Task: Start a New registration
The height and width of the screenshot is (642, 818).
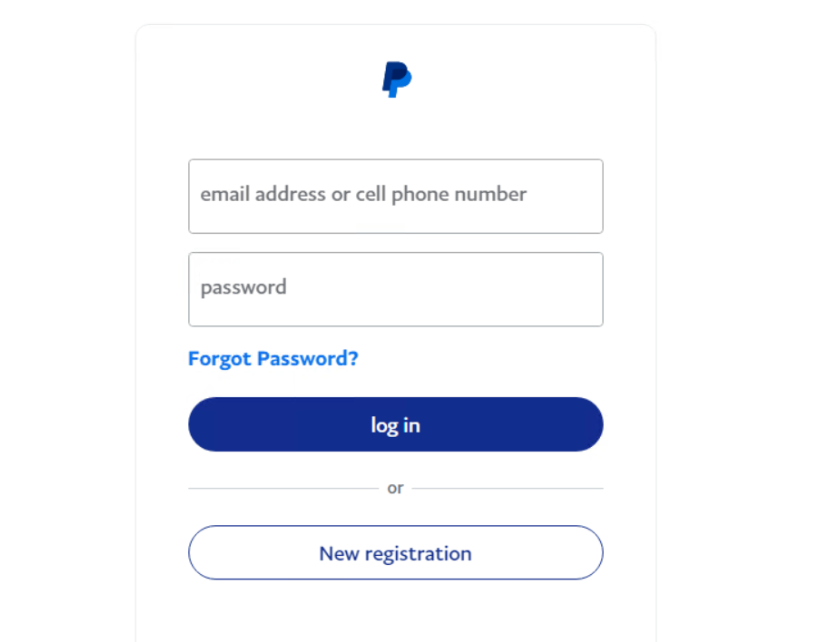Action: pos(395,553)
